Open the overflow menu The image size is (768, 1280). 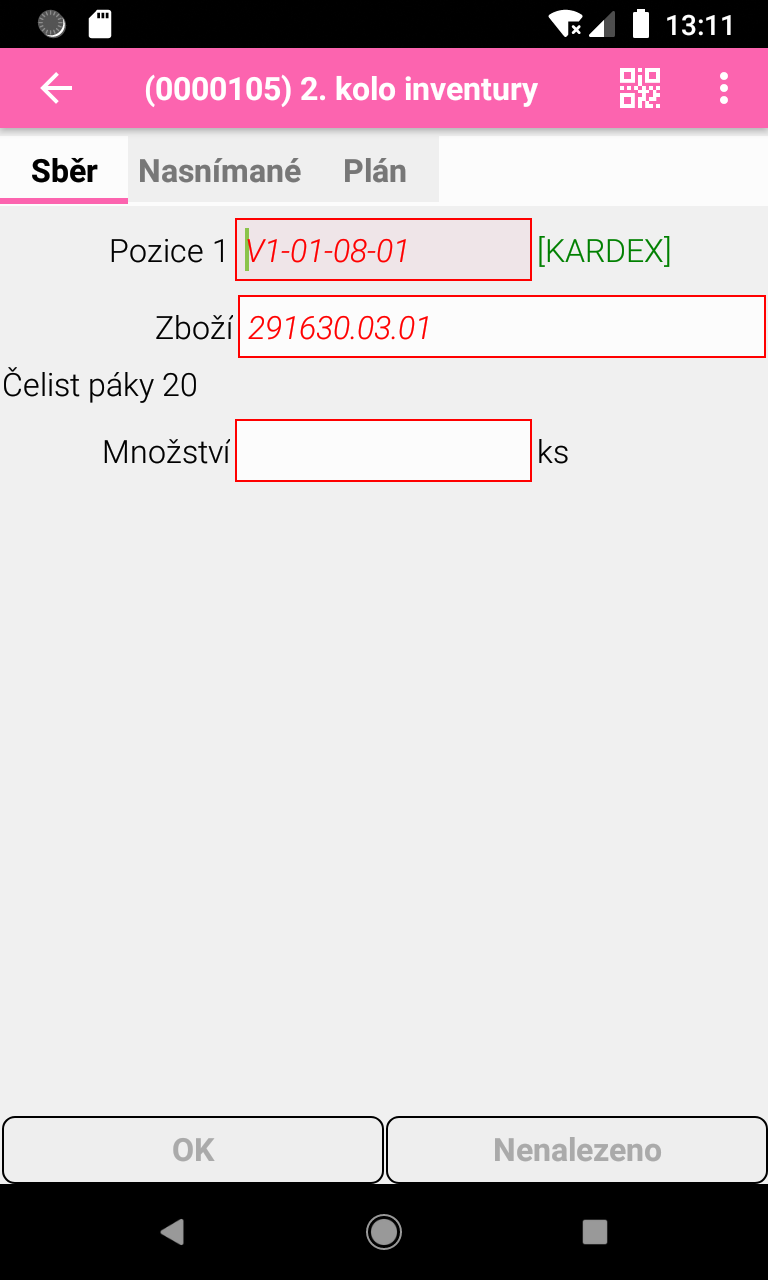pyautogui.click(x=724, y=89)
